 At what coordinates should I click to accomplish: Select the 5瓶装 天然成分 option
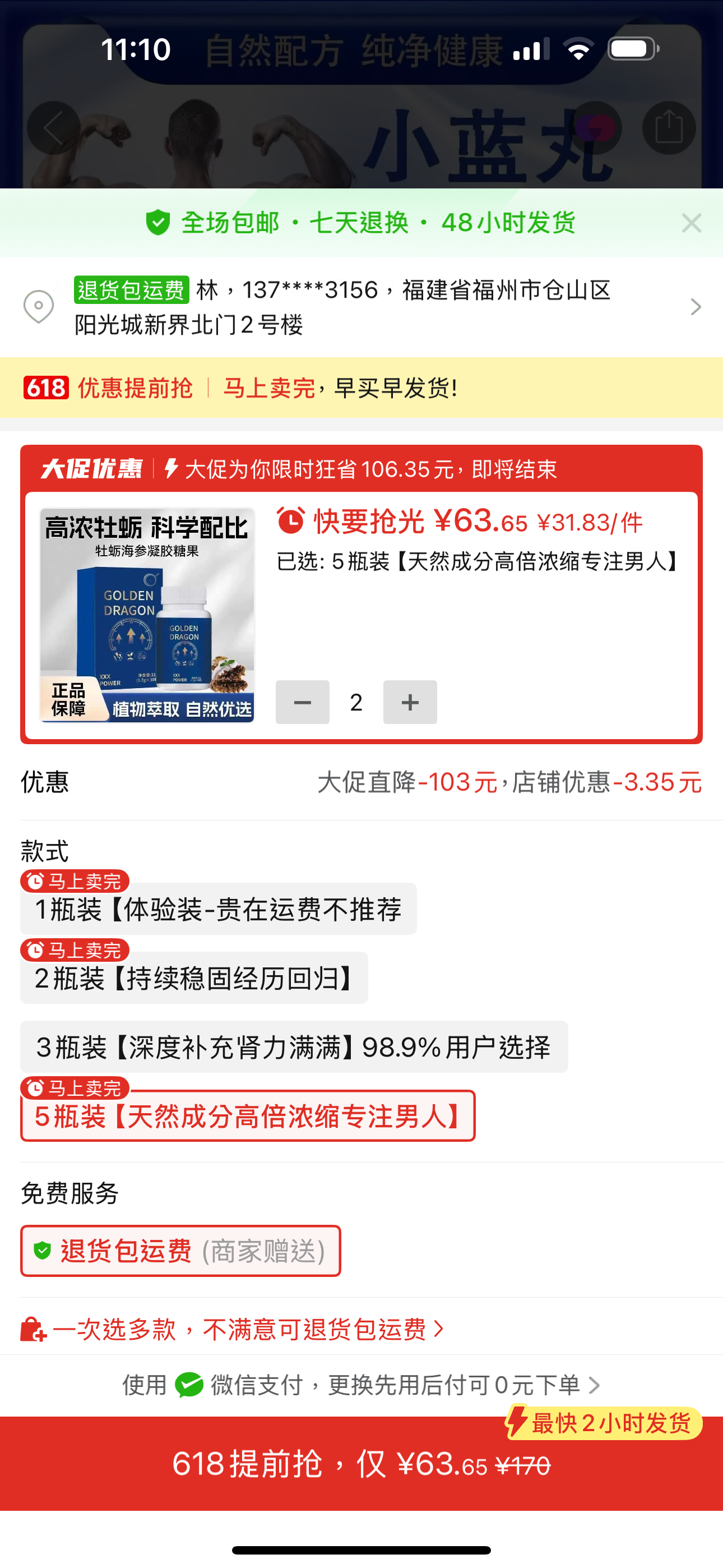point(247,1116)
